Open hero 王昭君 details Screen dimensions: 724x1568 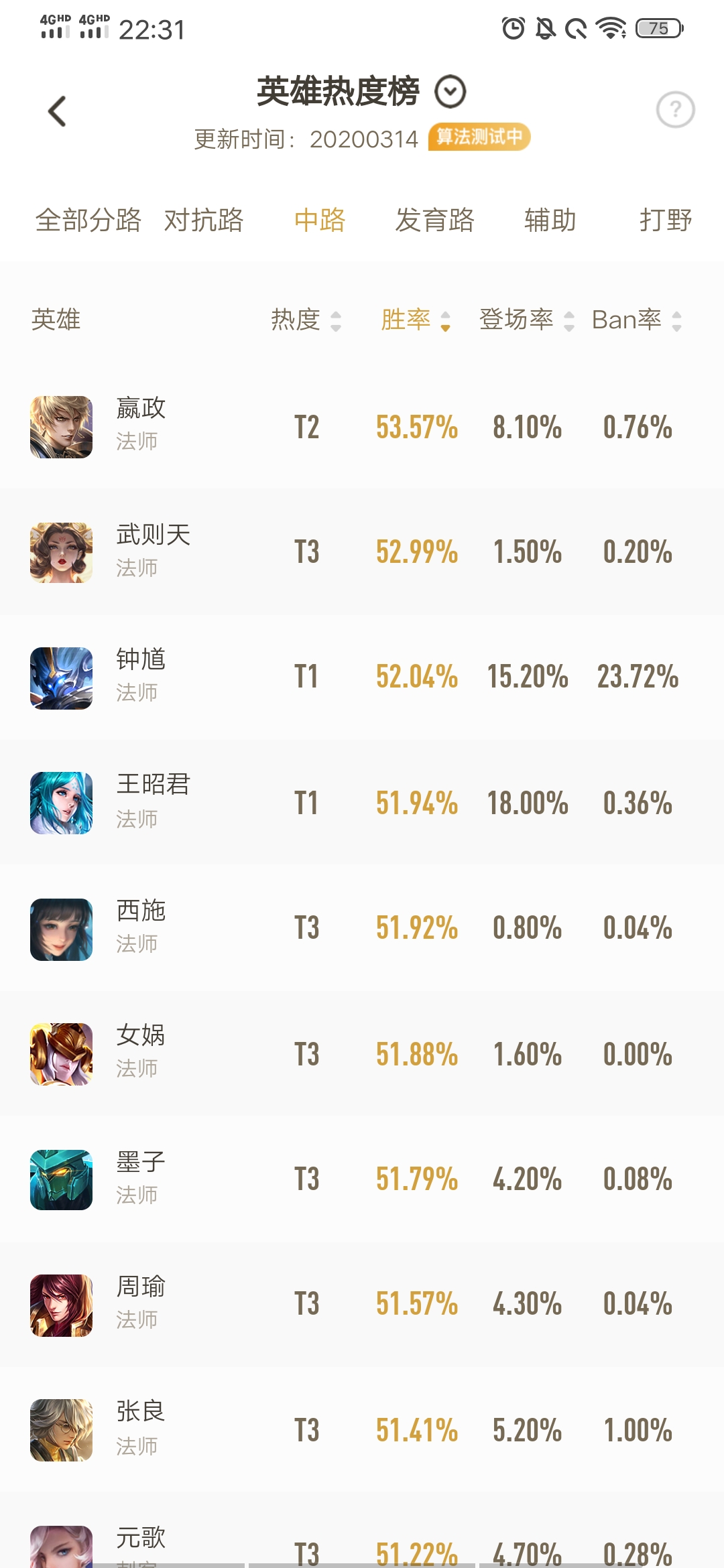[153, 802]
